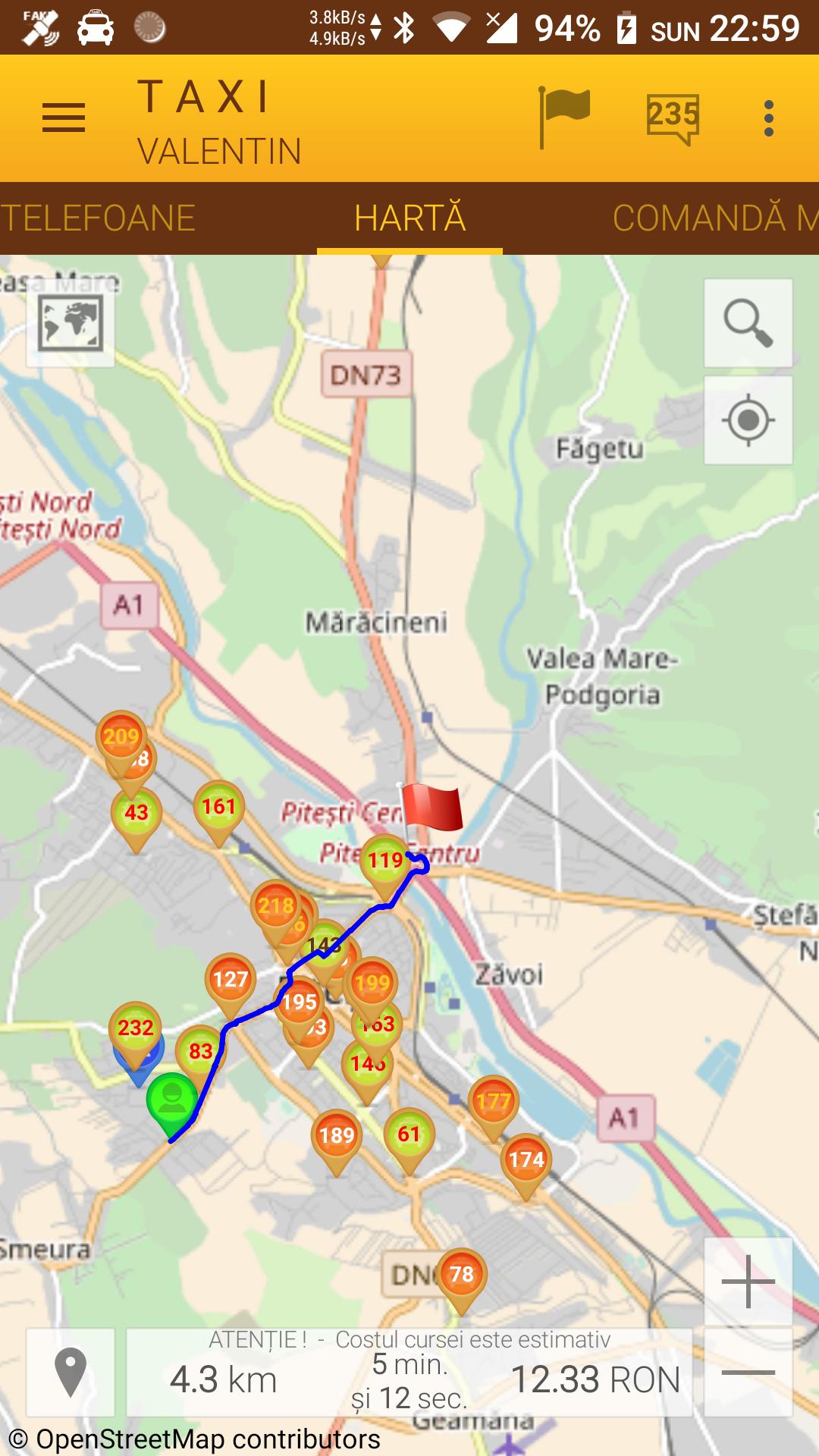Select taxi marker 119 on the map
Image resolution: width=819 pixels, height=1456 pixels.
[x=385, y=861]
